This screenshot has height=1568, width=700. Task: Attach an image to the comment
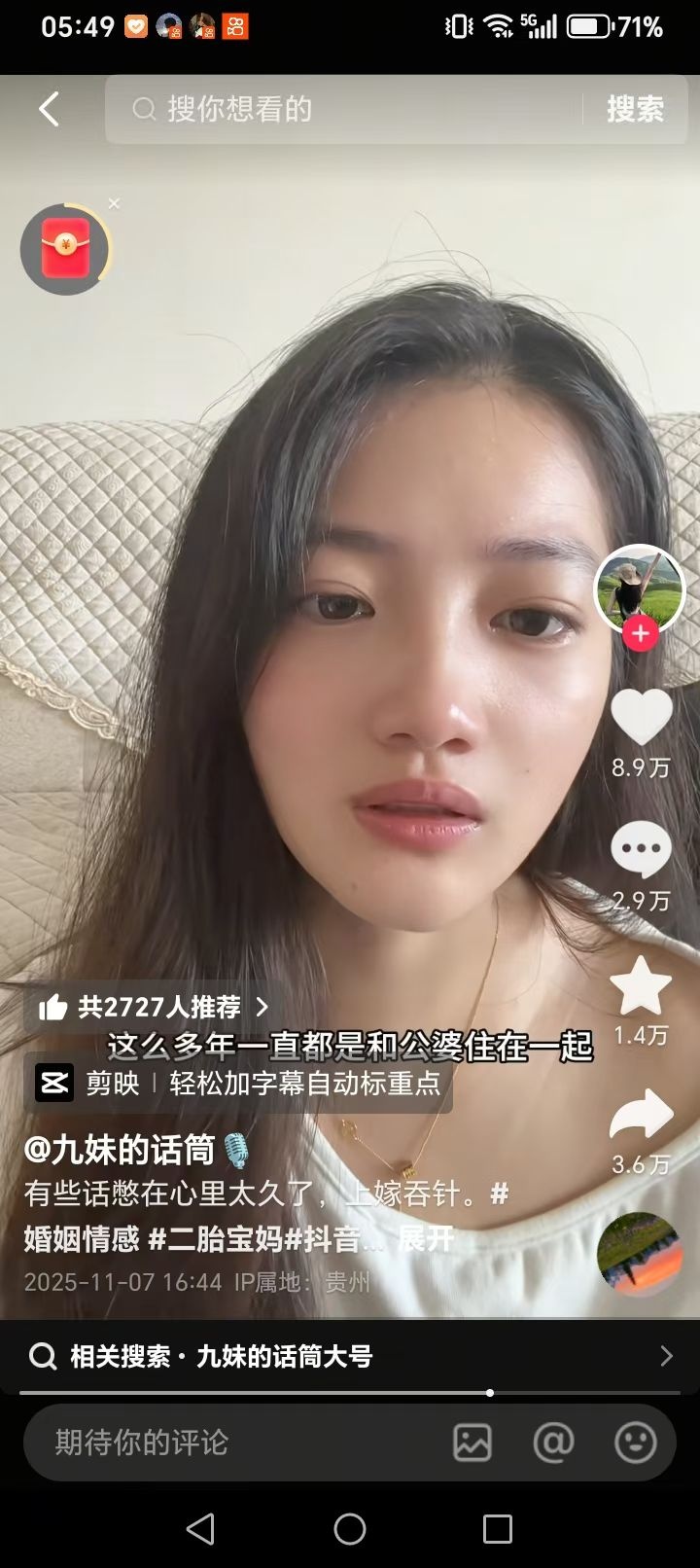click(472, 1442)
